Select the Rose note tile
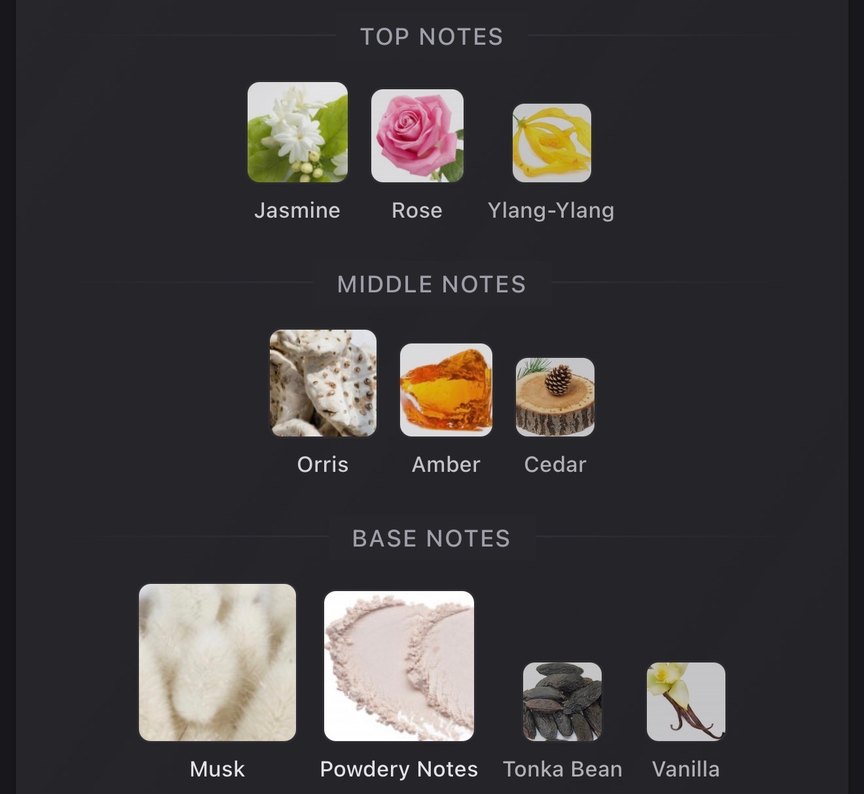 coord(417,136)
